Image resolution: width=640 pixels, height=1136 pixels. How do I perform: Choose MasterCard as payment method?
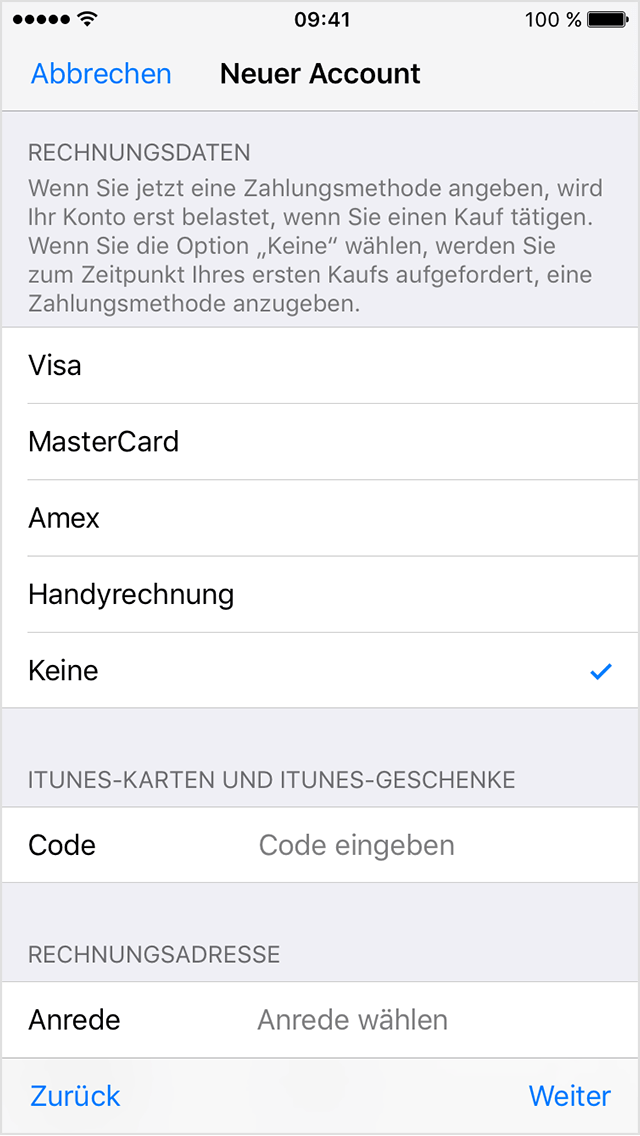(x=320, y=442)
